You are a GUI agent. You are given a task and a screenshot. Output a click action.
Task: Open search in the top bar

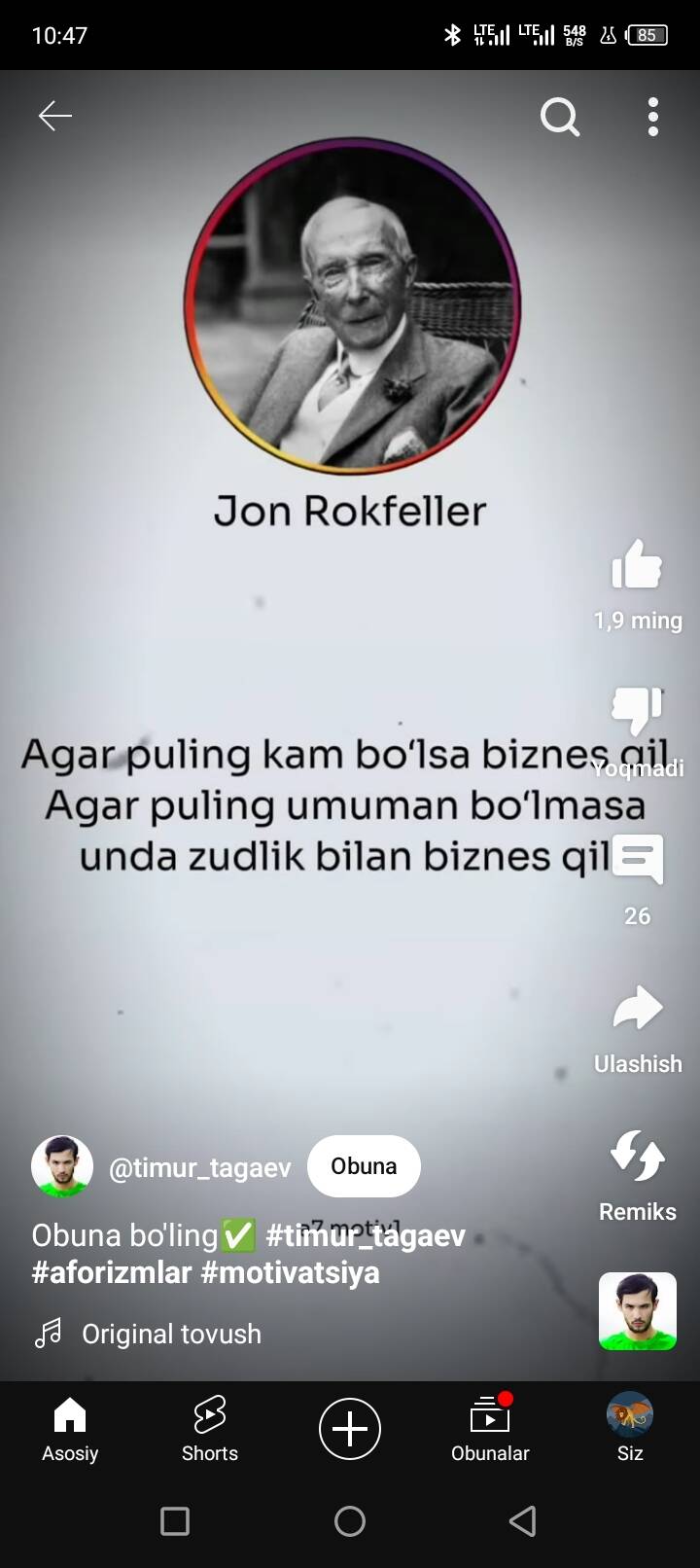560,118
